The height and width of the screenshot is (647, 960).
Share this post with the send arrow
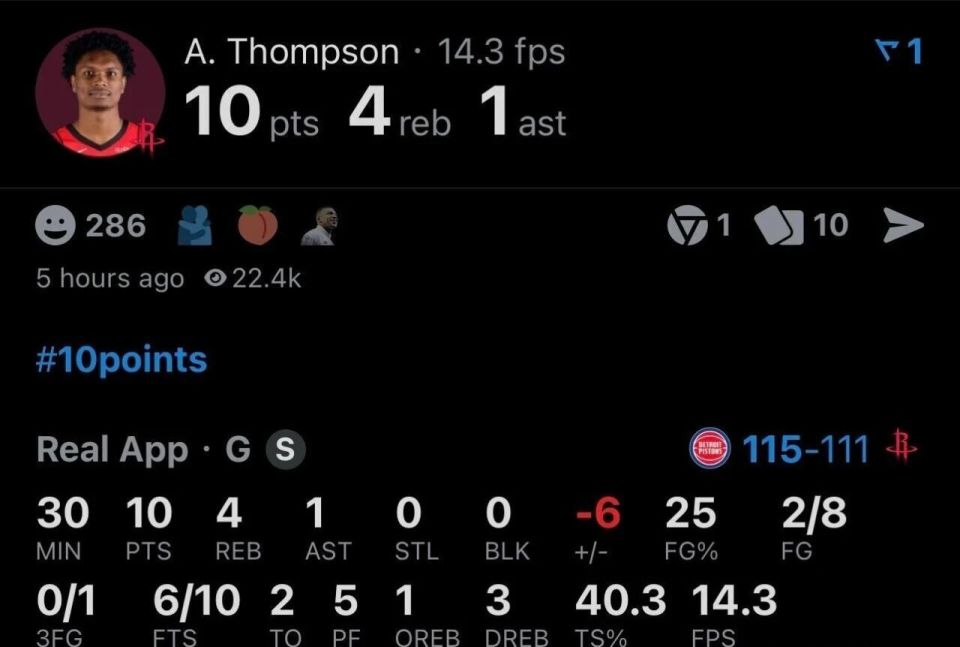[902, 227]
